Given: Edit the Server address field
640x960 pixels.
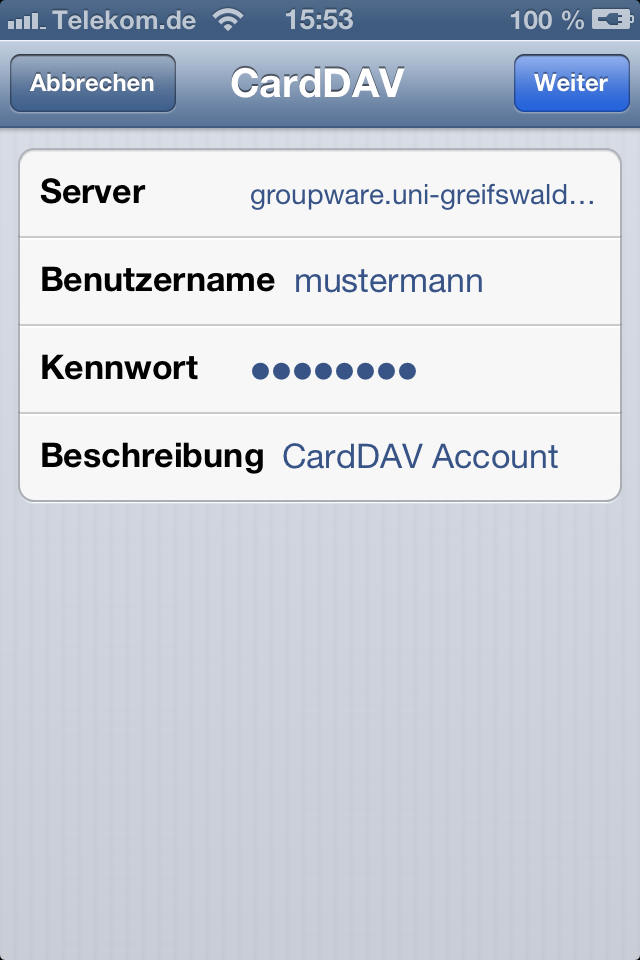Looking at the screenshot, I should 422,194.
